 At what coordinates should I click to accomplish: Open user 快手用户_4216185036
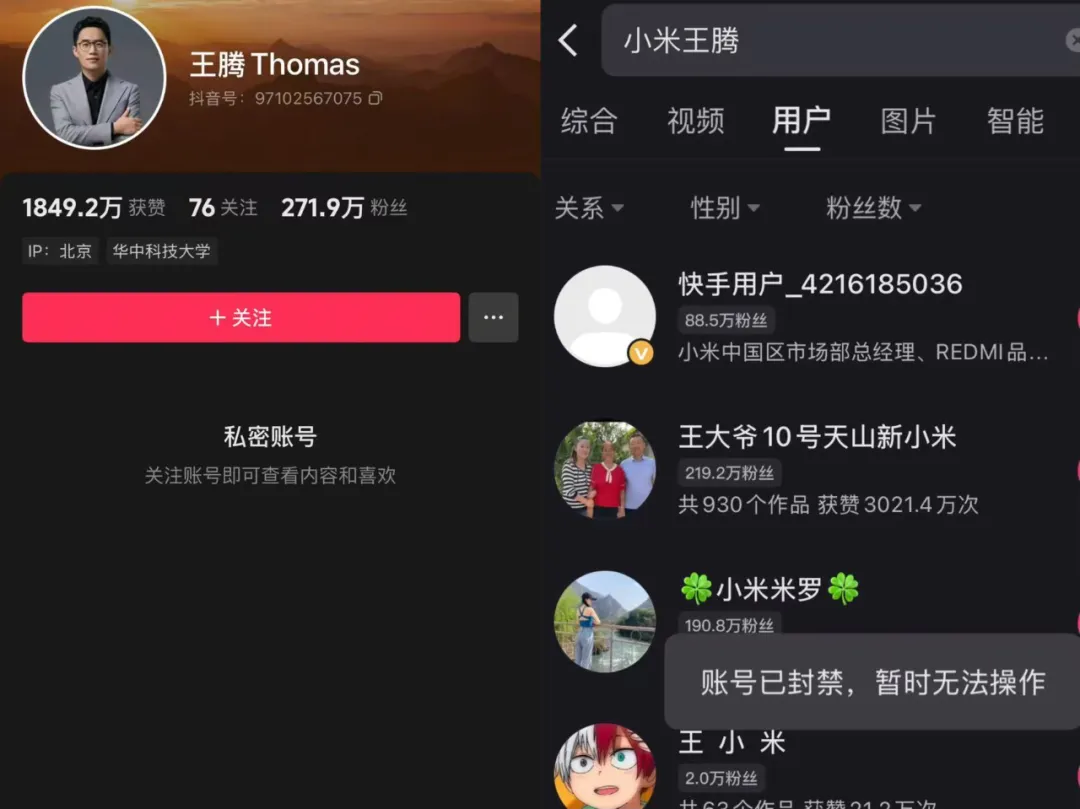(820, 285)
